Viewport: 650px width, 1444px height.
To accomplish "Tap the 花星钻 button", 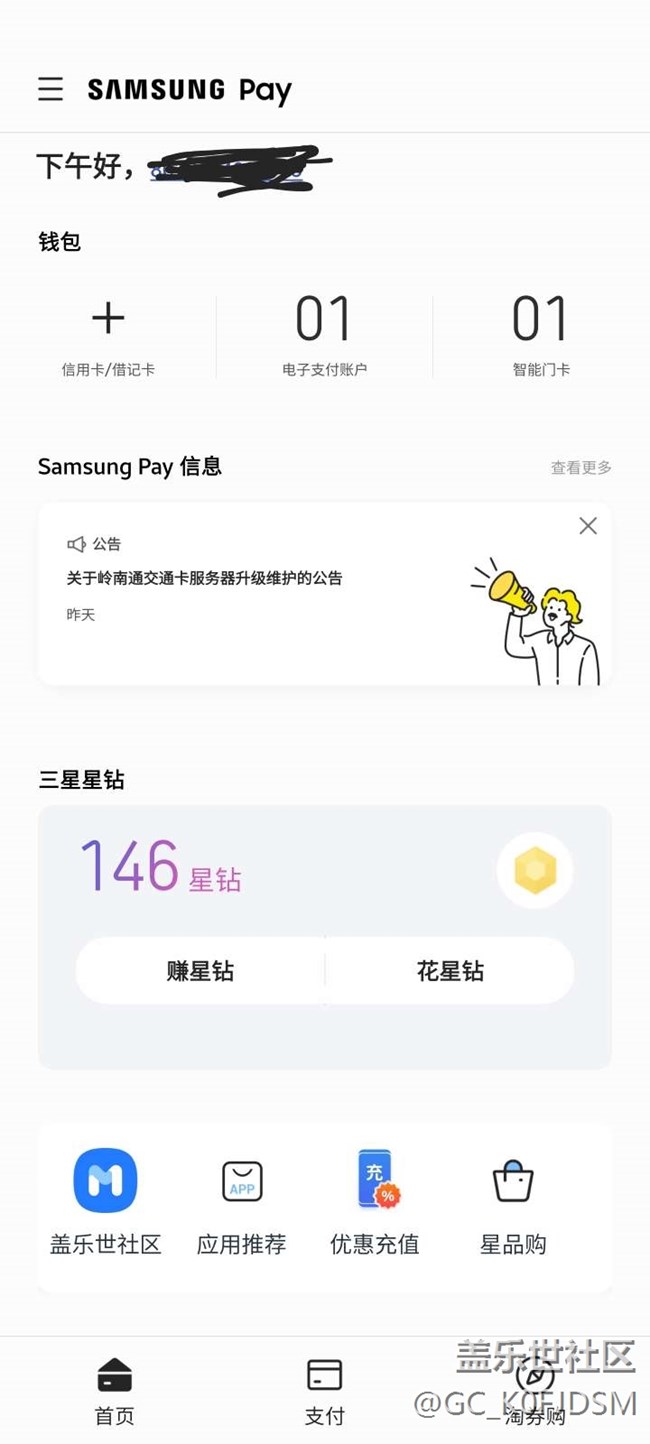I will (450, 970).
